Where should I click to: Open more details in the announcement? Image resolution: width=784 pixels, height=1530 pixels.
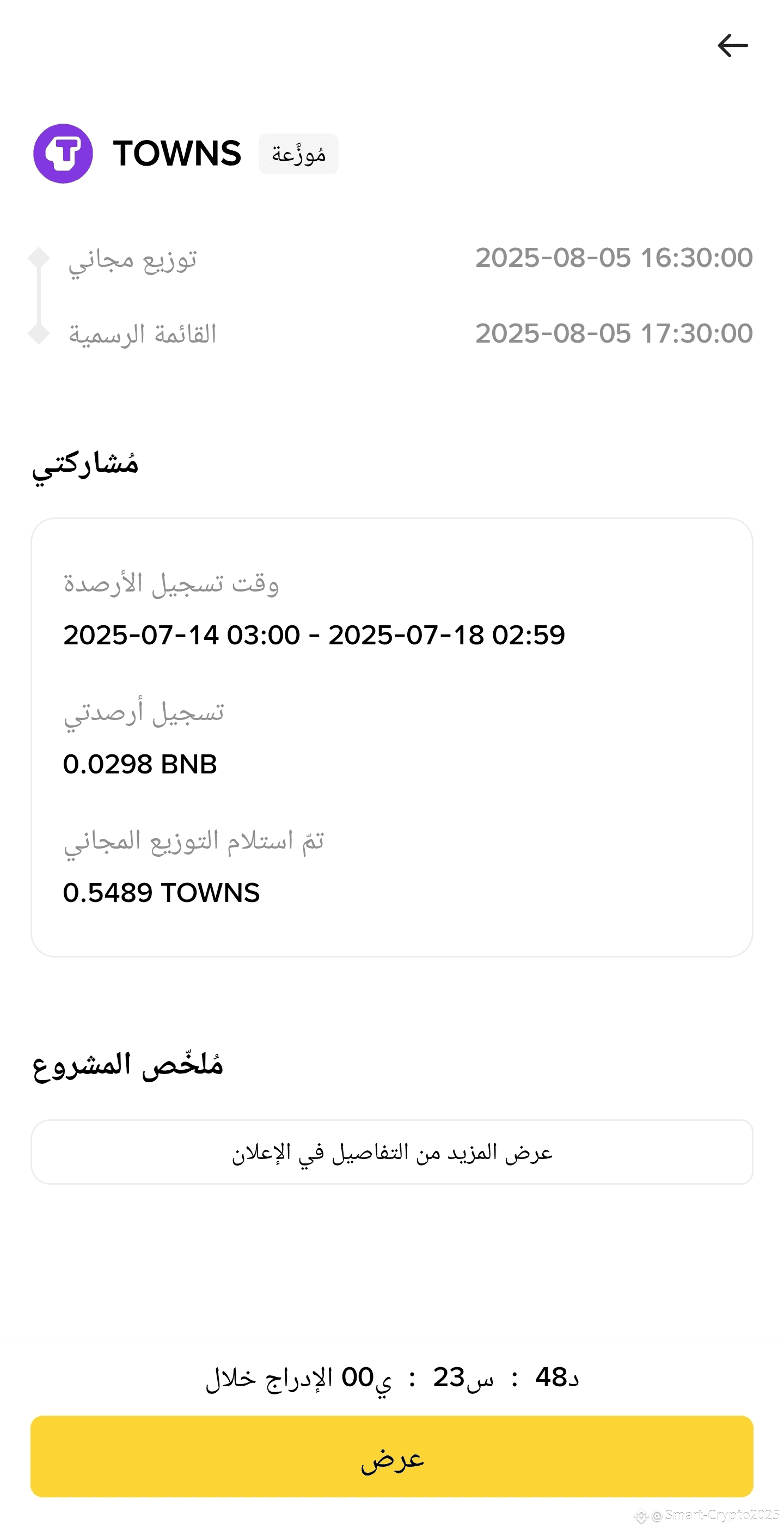[391, 1151]
